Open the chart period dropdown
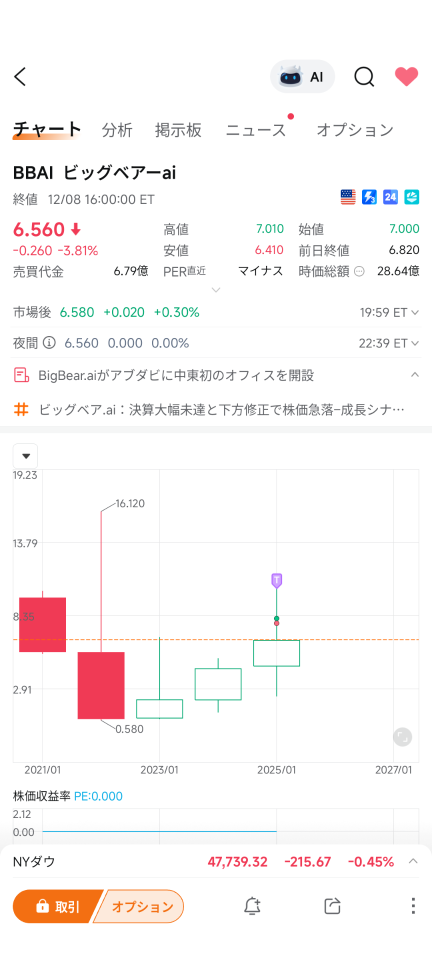Image resolution: width=432 pixels, height=960 pixels. 26,456
